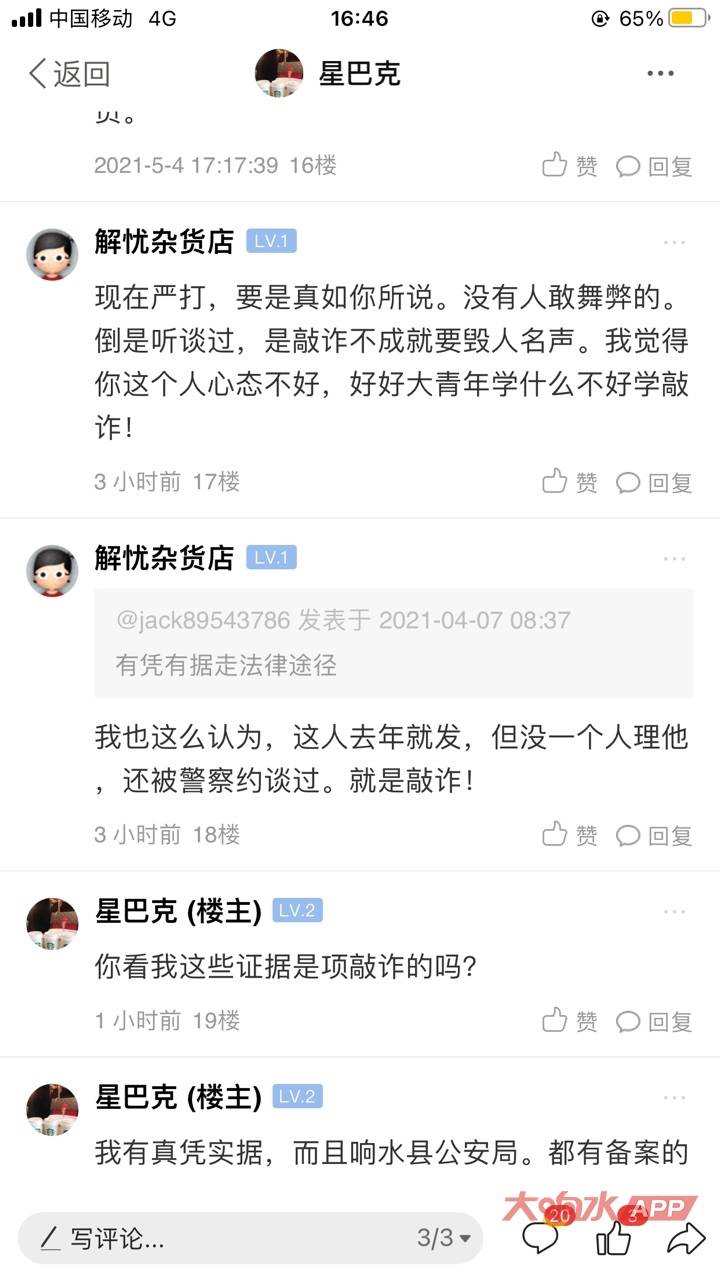
Task: Like the 18楼 comment
Action: pos(569,834)
